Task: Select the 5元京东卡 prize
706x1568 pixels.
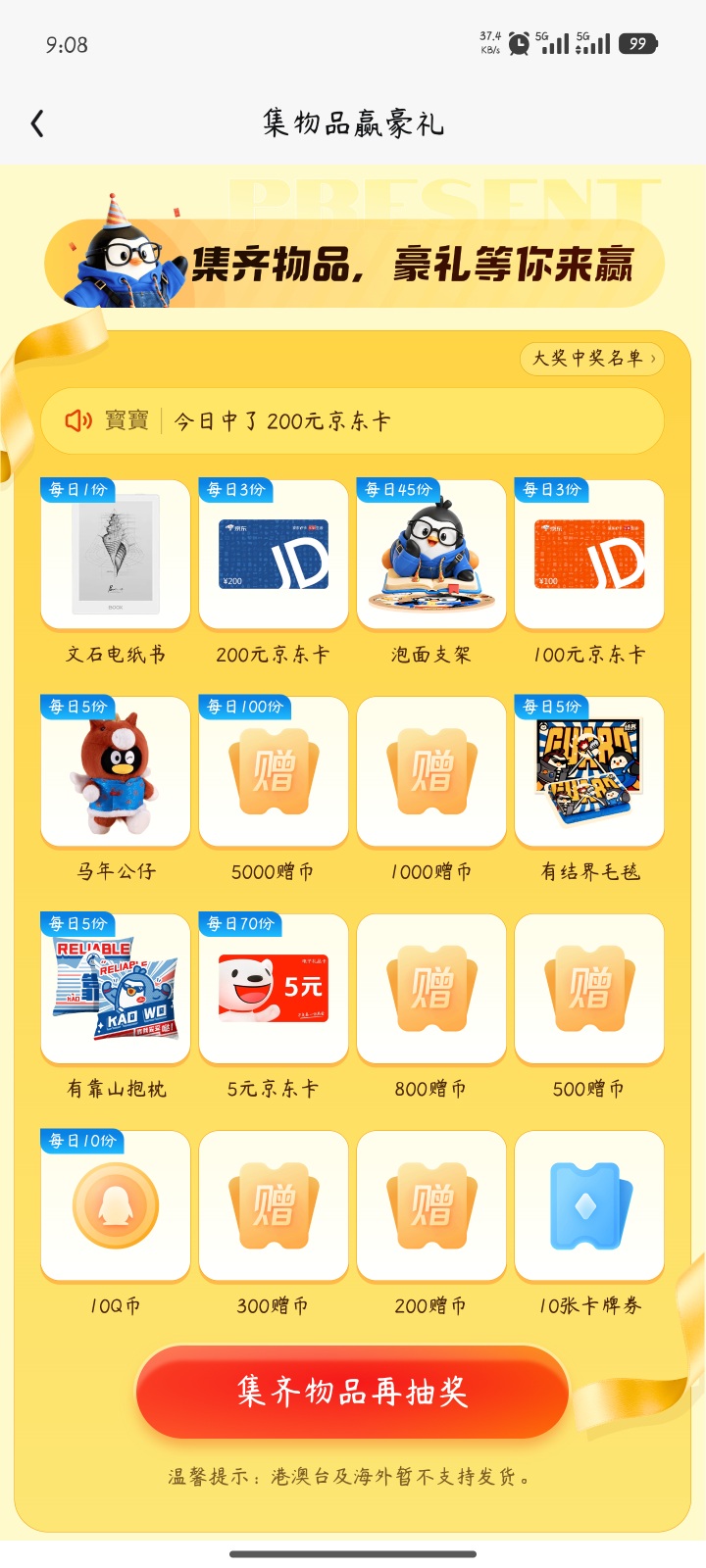Action: click(x=274, y=989)
